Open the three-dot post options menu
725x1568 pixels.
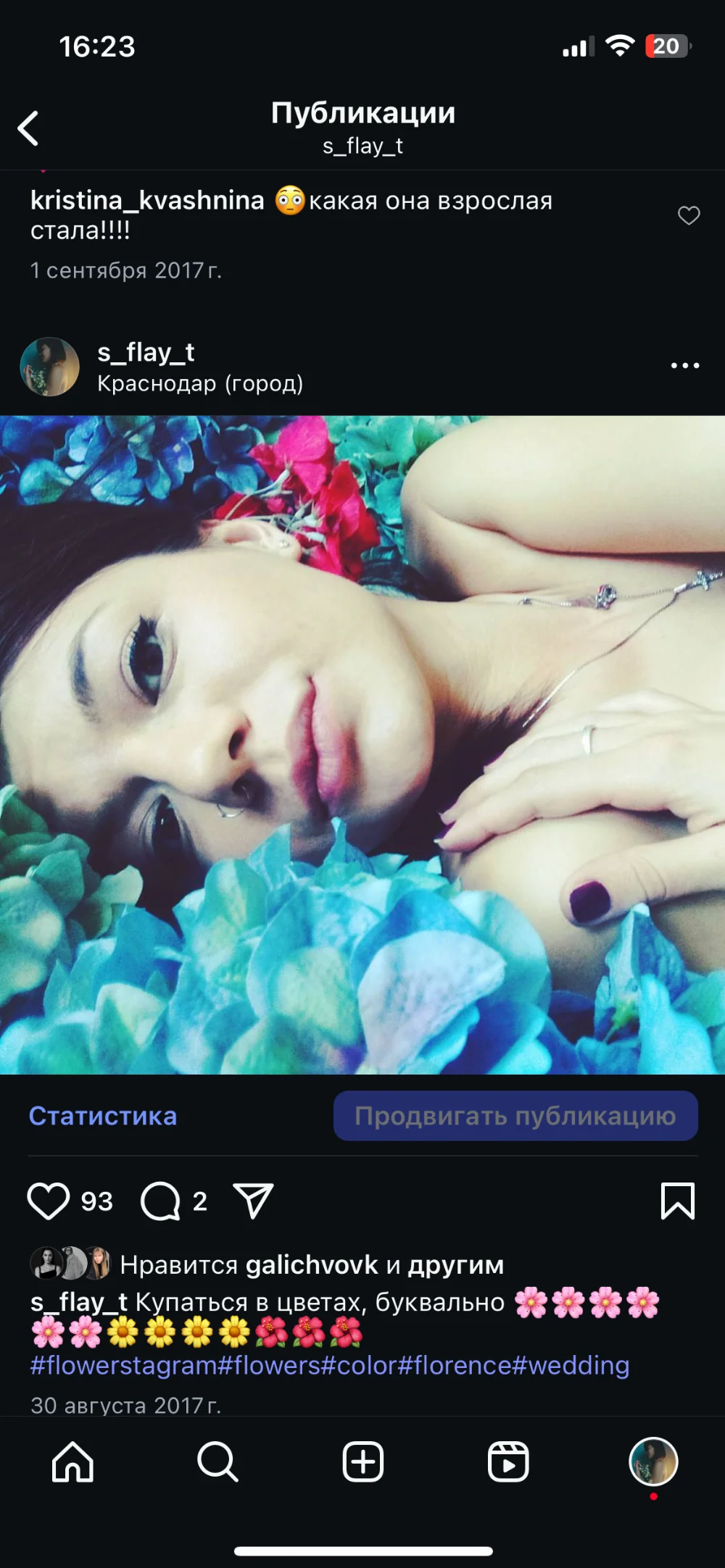point(684,365)
